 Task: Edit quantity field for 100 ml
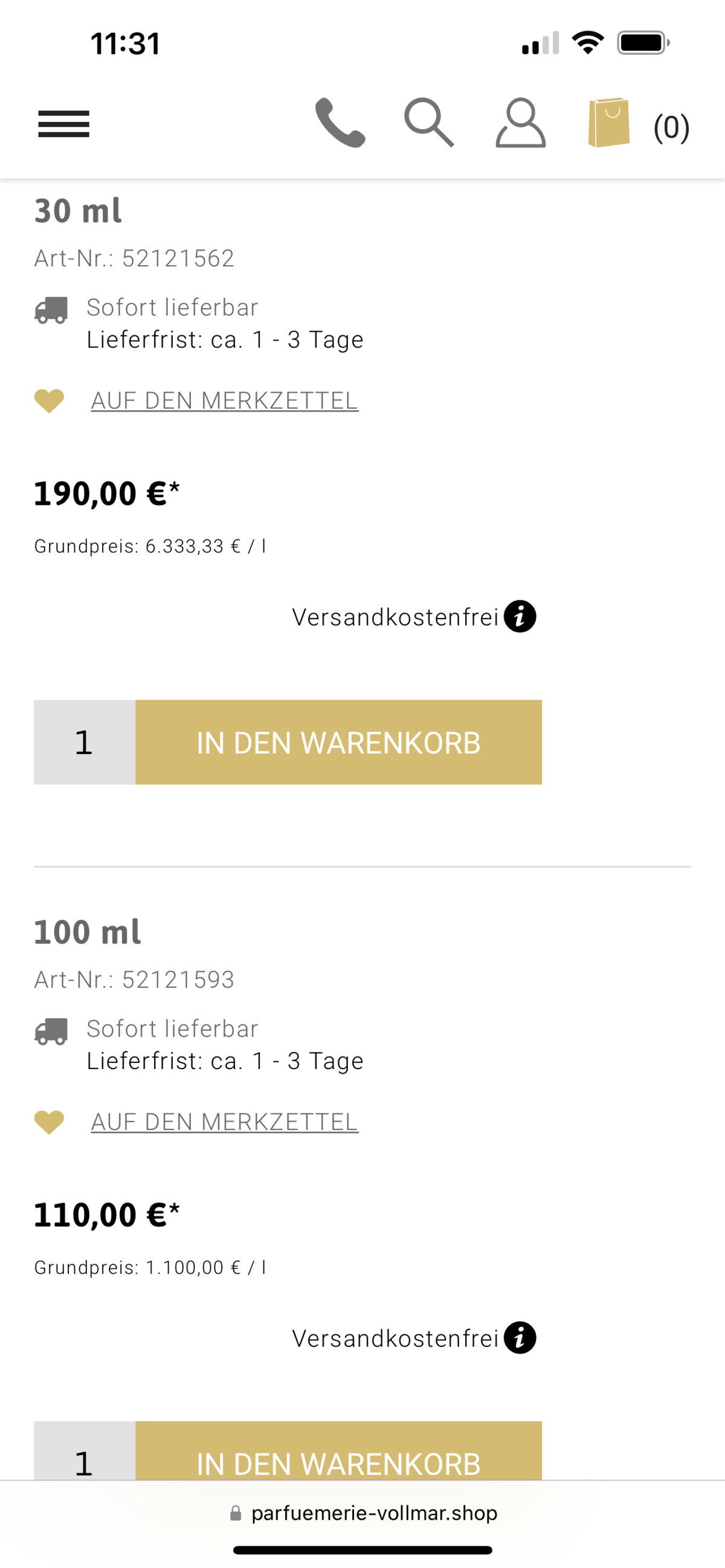pos(85,1451)
